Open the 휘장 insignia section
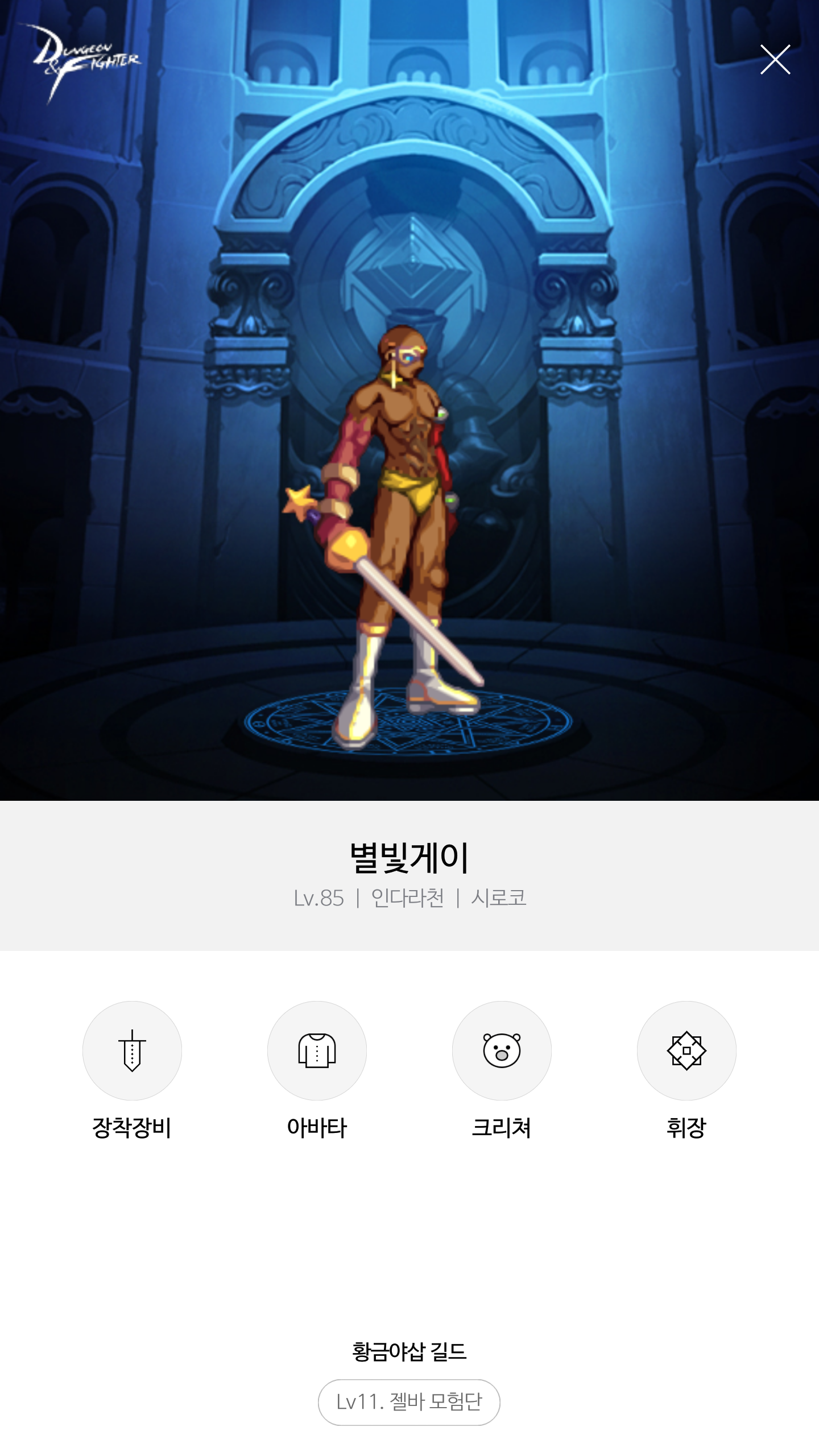819x1456 pixels. pos(686,1050)
